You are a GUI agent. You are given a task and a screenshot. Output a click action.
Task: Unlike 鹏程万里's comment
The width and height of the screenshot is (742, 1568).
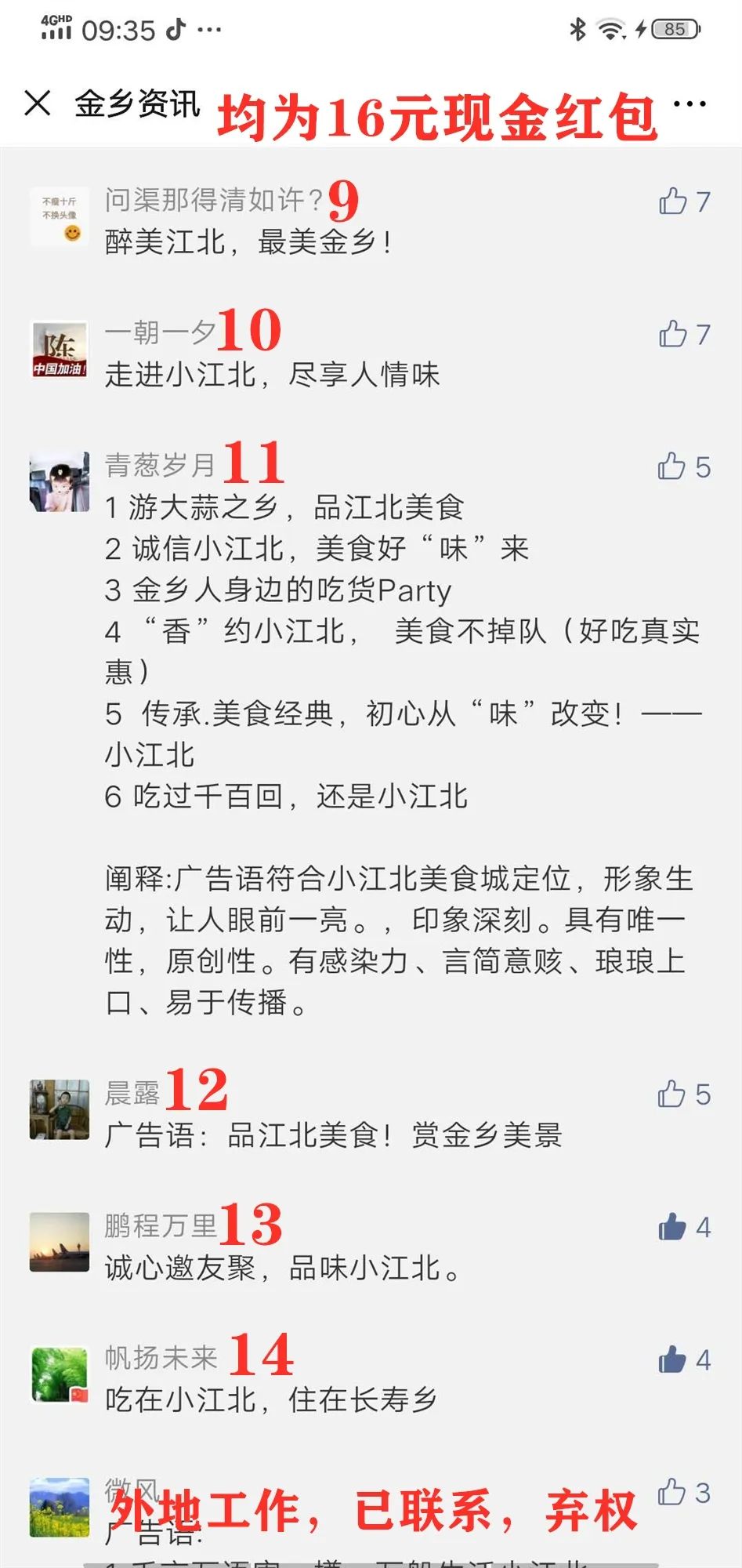[672, 1227]
